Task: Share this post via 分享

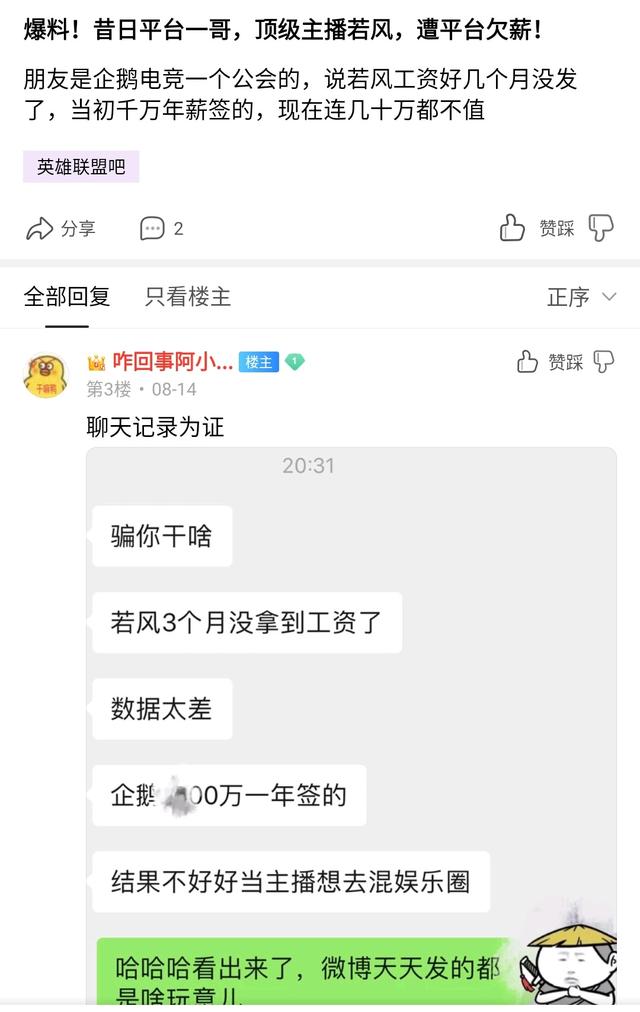Action: pyautogui.click(x=61, y=229)
